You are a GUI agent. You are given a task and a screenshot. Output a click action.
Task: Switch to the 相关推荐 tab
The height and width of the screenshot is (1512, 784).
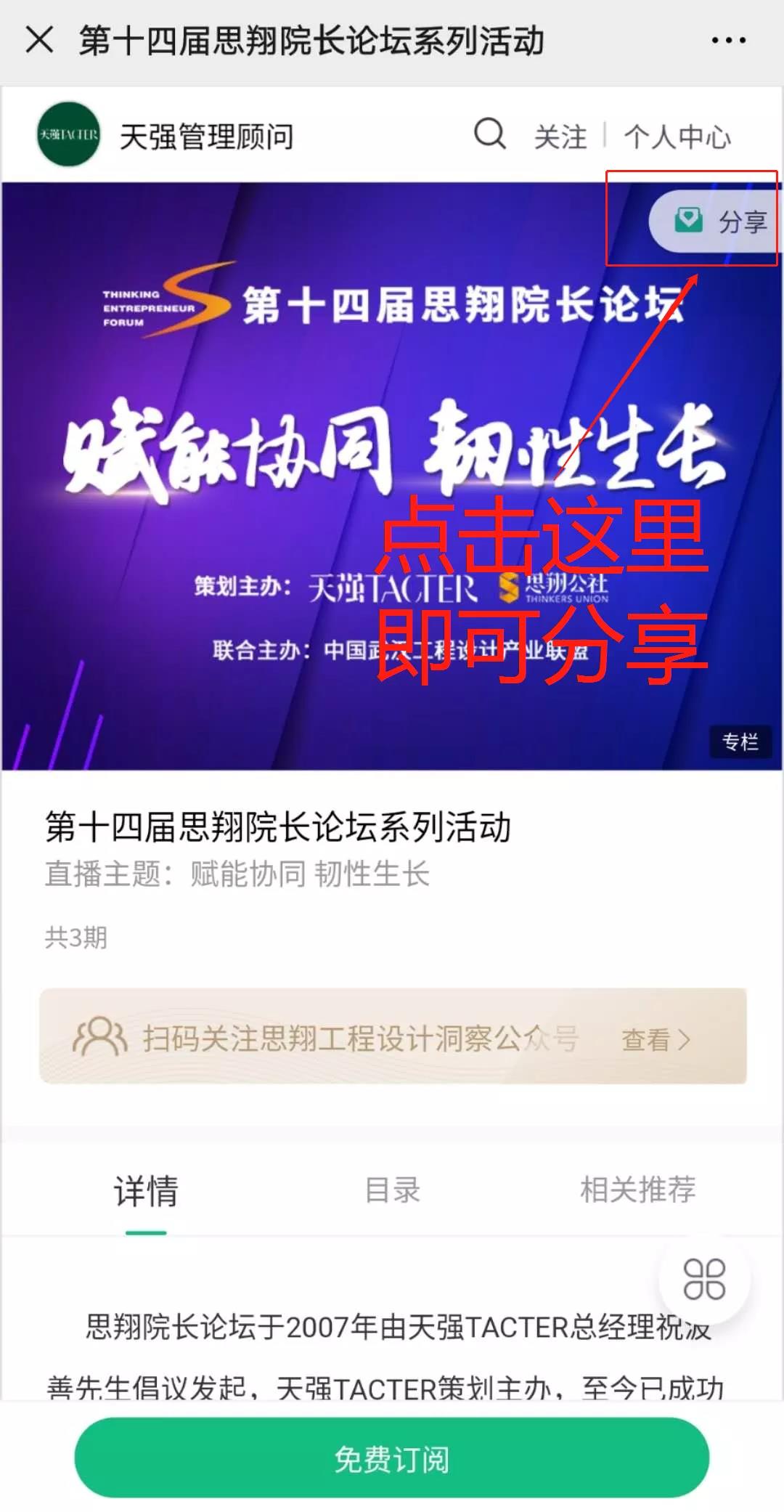tap(637, 1191)
